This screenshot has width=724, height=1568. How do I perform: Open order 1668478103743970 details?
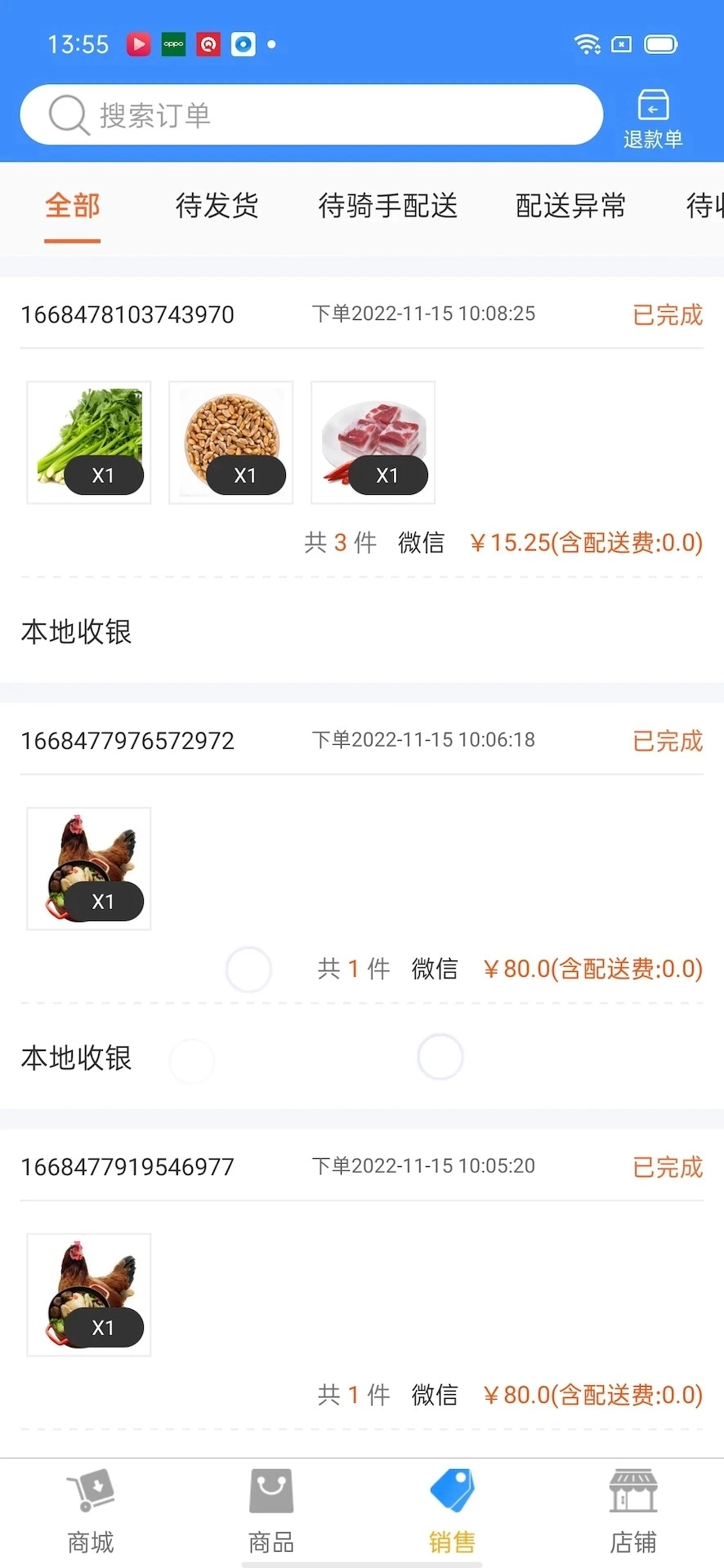pyautogui.click(x=127, y=314)
